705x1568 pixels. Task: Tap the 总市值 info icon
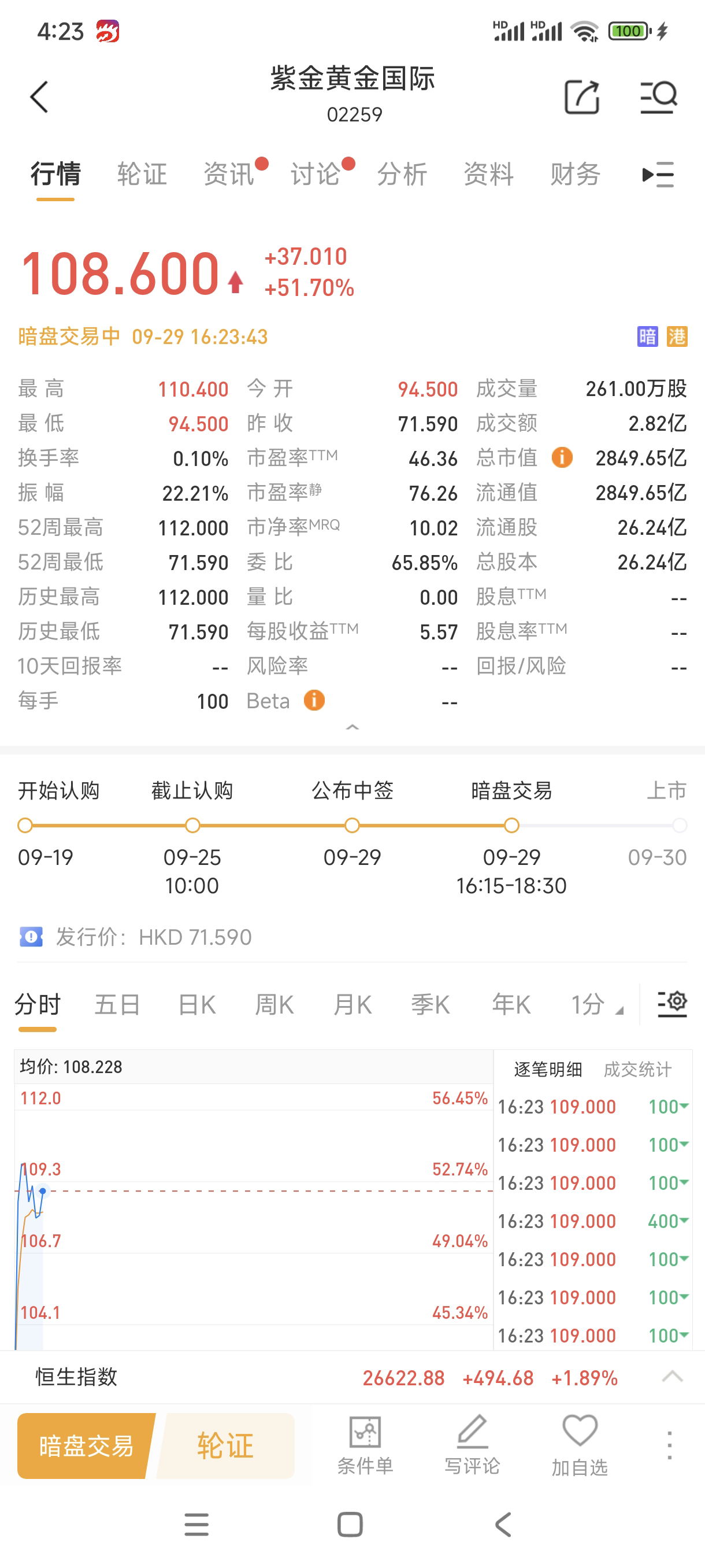point(562,457)
